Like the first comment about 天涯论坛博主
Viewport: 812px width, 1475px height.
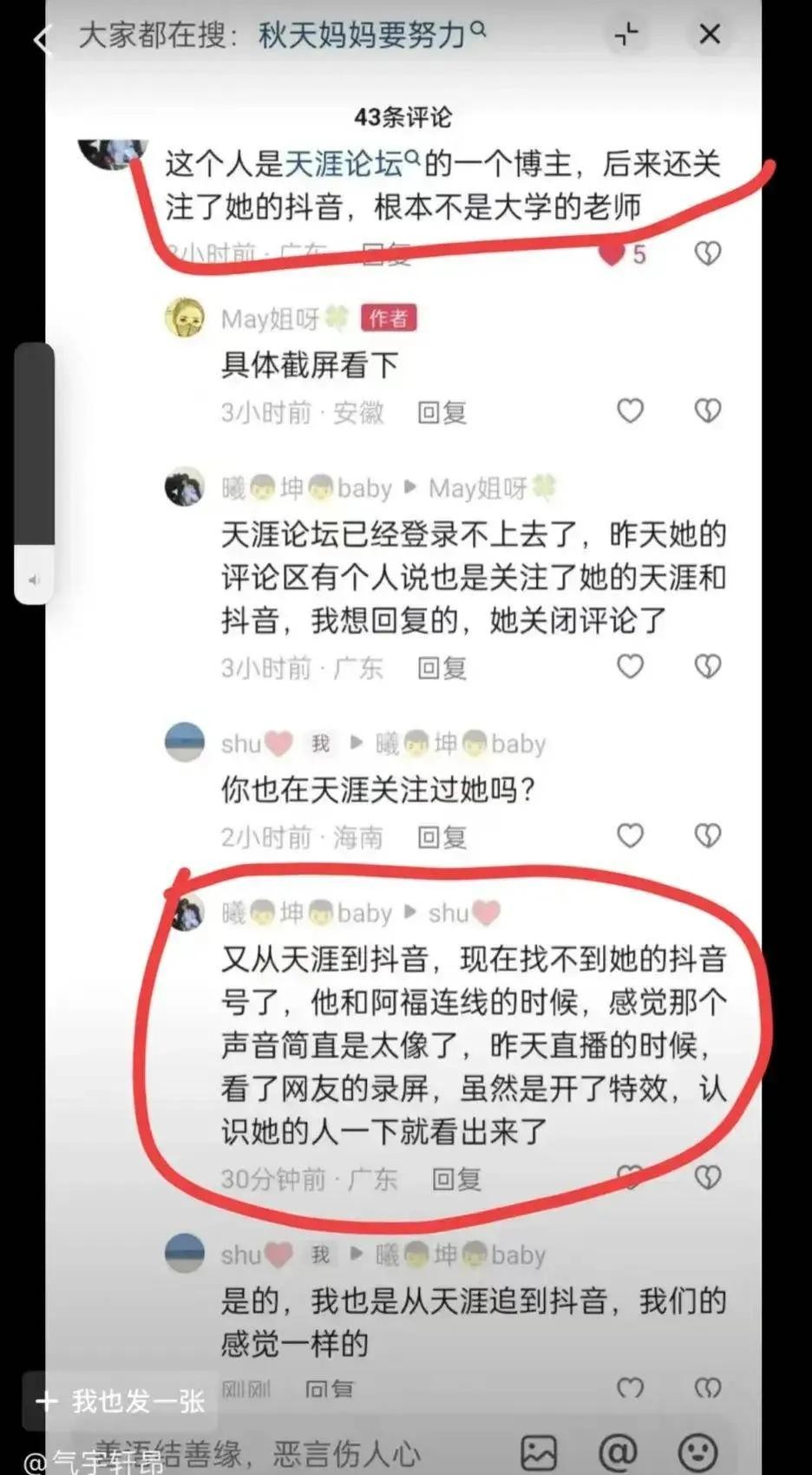612,254
